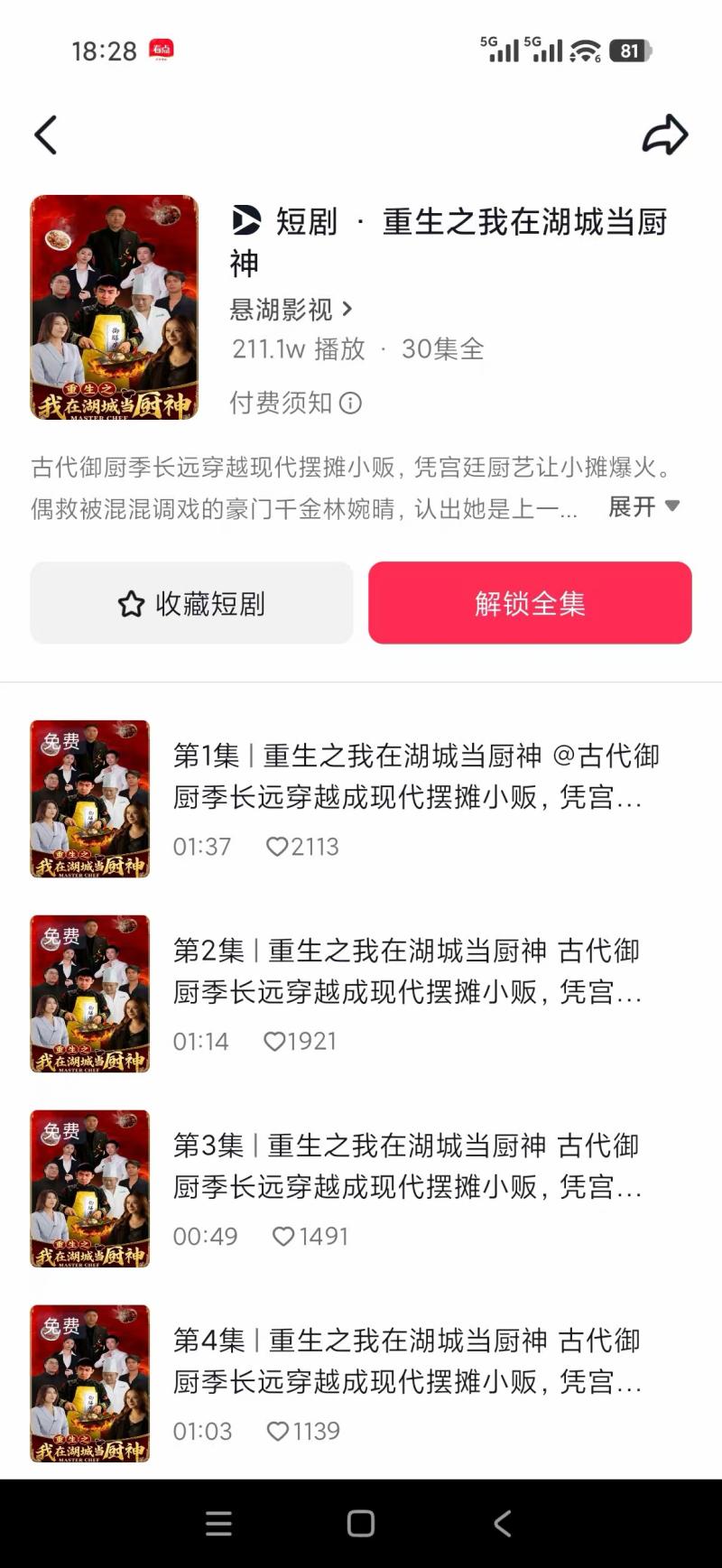
Task: Tap 解锁全集 to unlock all episodes
Action: tap(530, 603)
